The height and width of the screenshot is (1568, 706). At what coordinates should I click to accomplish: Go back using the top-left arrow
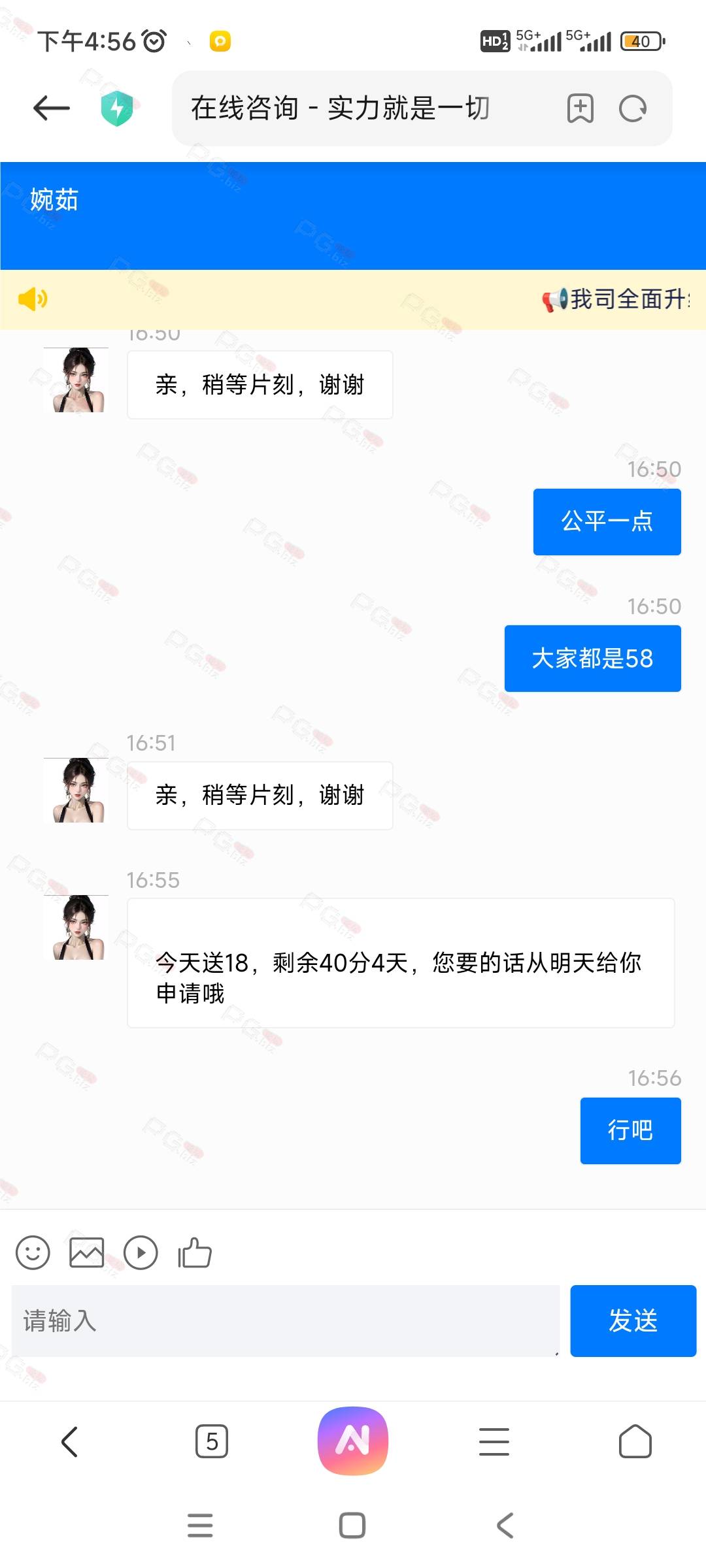[x=52, y=108]
